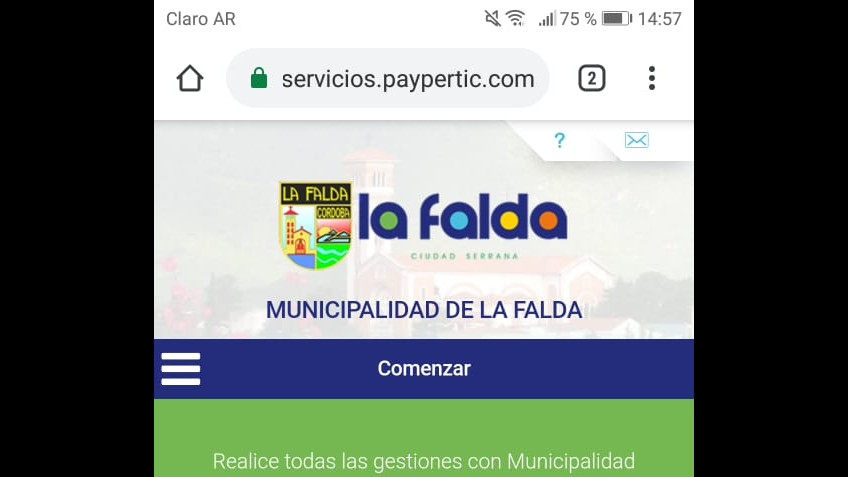This screenshot has height=477, width=848.
Task: Open the help question mark icon
Action: click(x=559, y=141)
